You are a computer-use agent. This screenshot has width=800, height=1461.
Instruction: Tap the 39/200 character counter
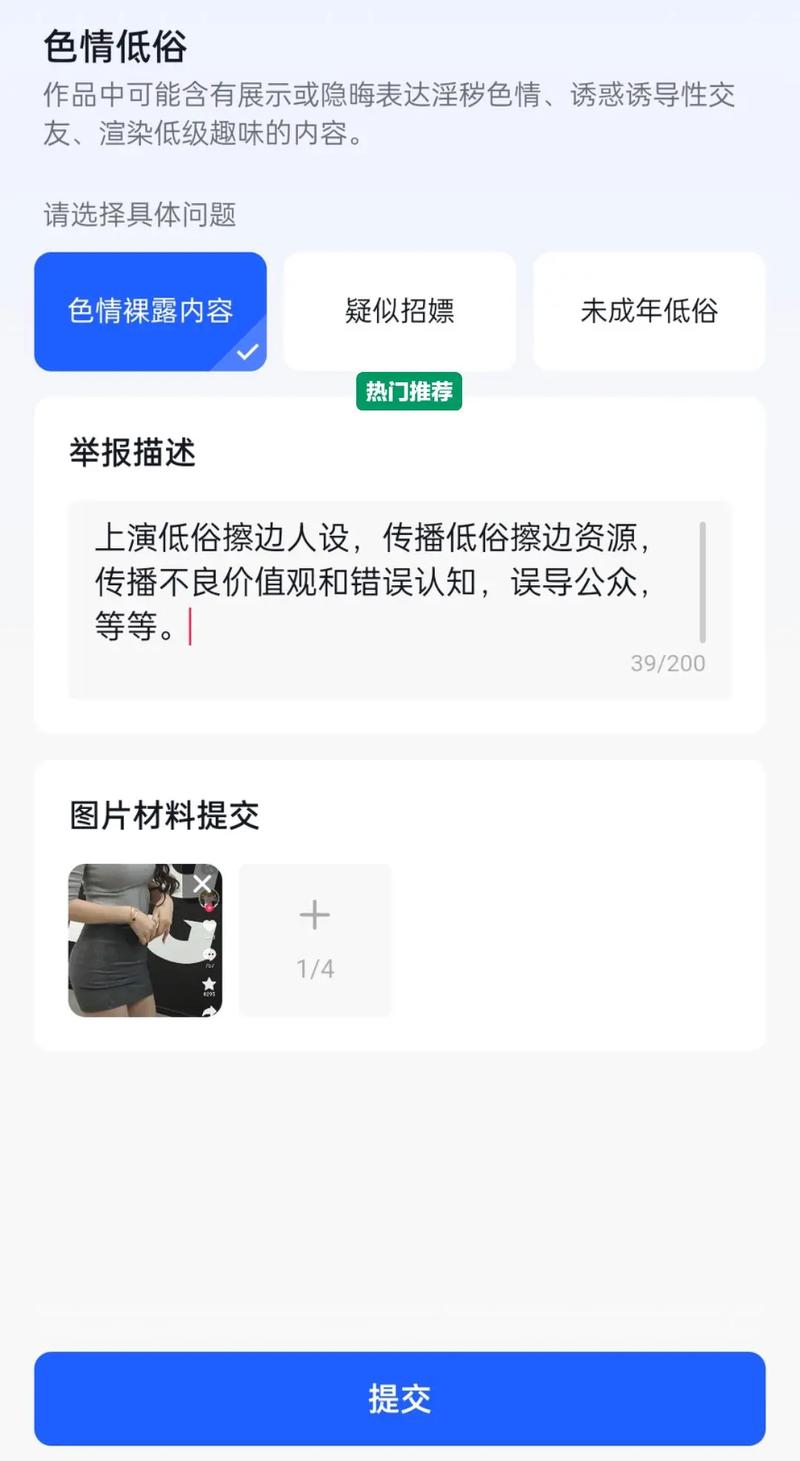tap(668, 663)
